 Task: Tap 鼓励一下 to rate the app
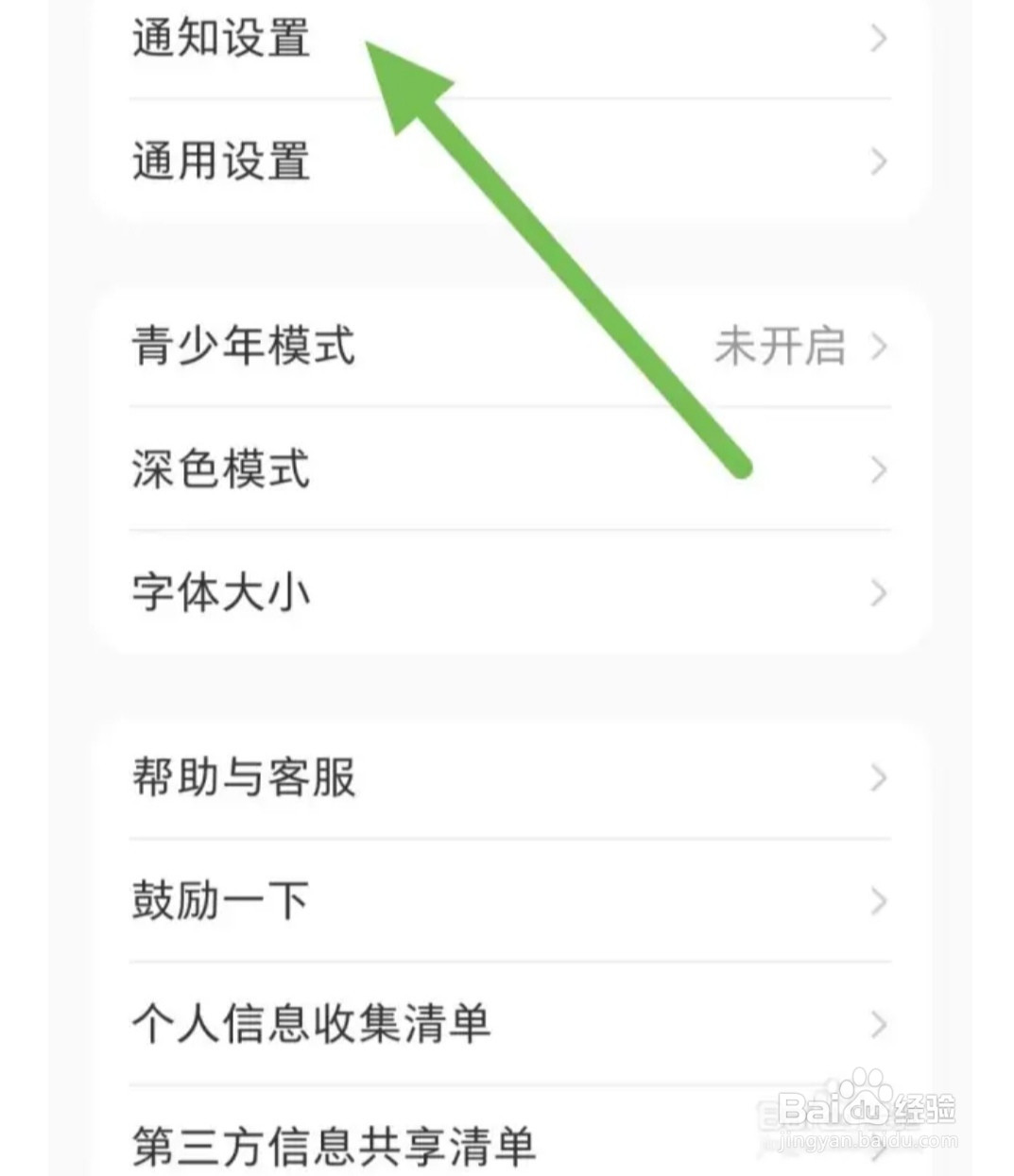pyautogui.click(x=218, y=900)
